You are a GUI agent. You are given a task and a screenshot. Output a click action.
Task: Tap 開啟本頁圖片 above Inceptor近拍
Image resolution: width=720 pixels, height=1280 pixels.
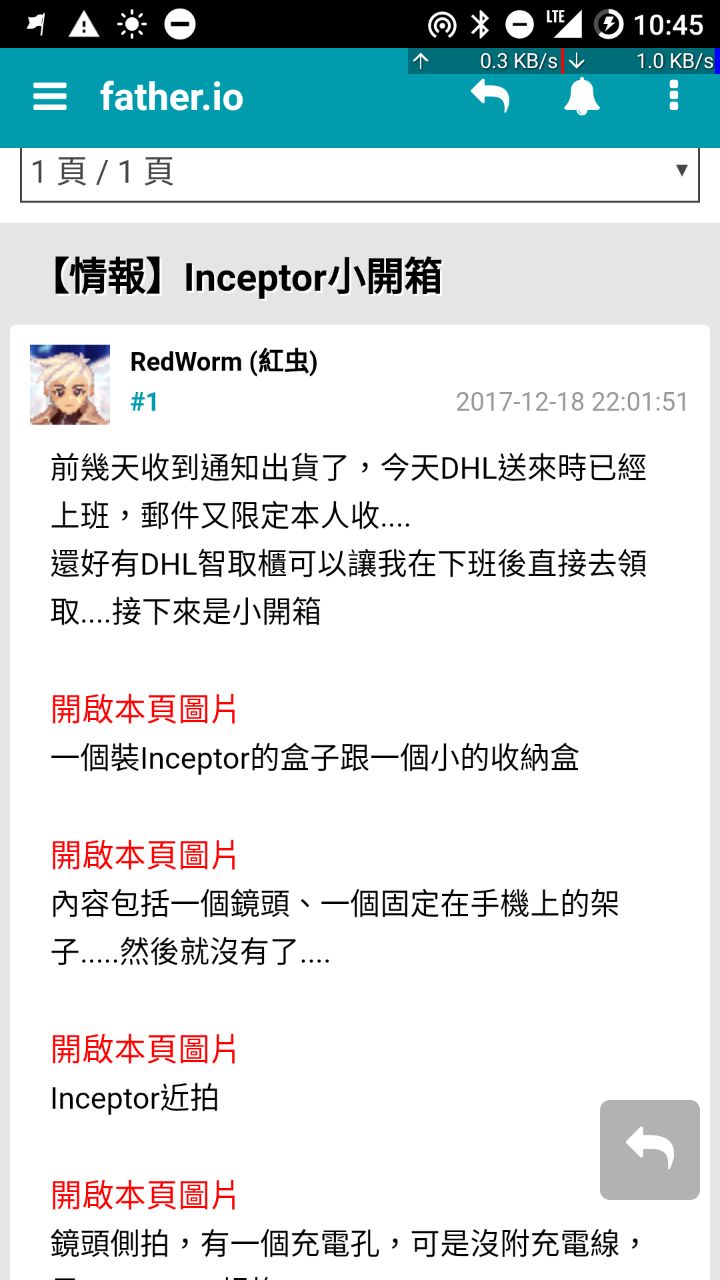point(144,1049)
